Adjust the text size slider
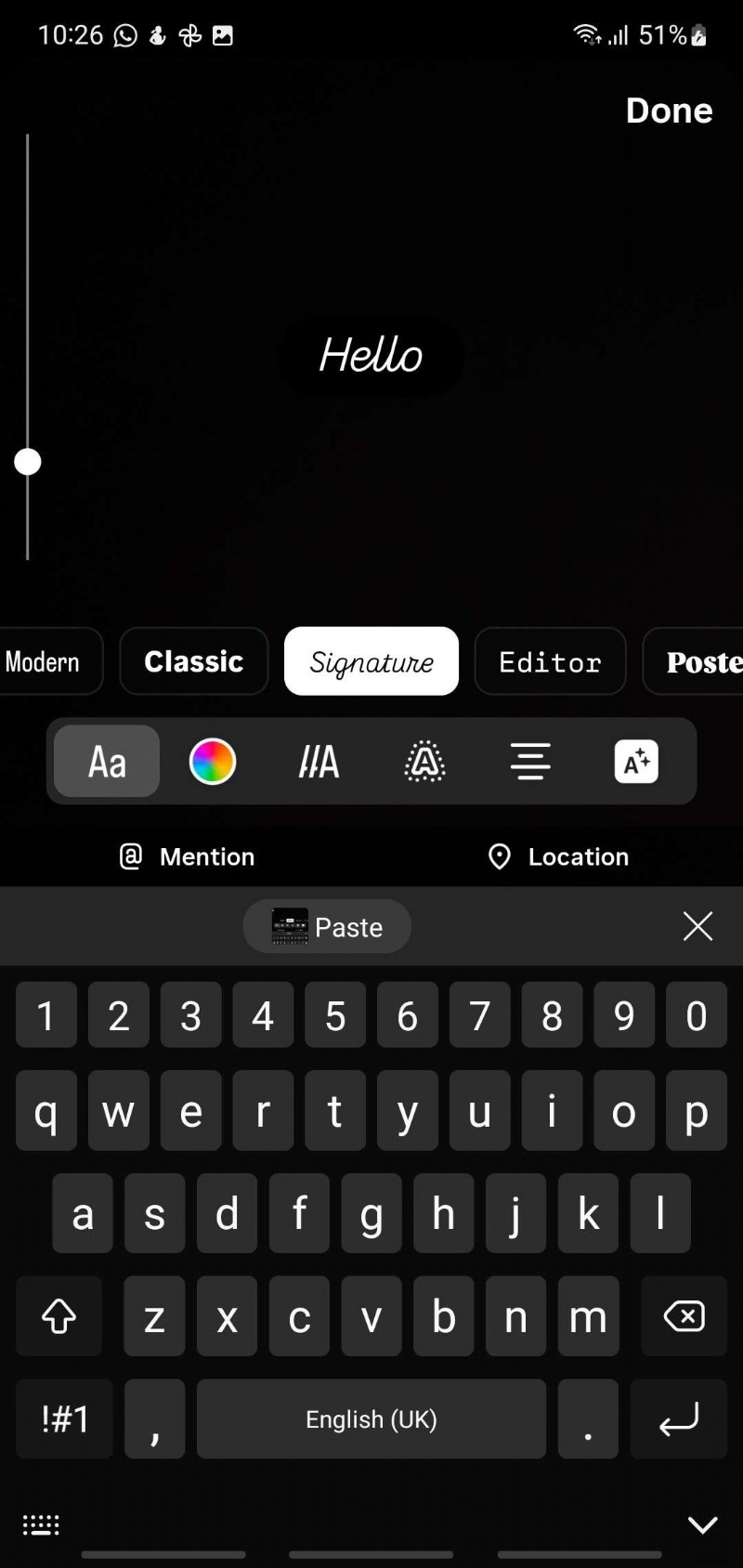 pos(28,462)
